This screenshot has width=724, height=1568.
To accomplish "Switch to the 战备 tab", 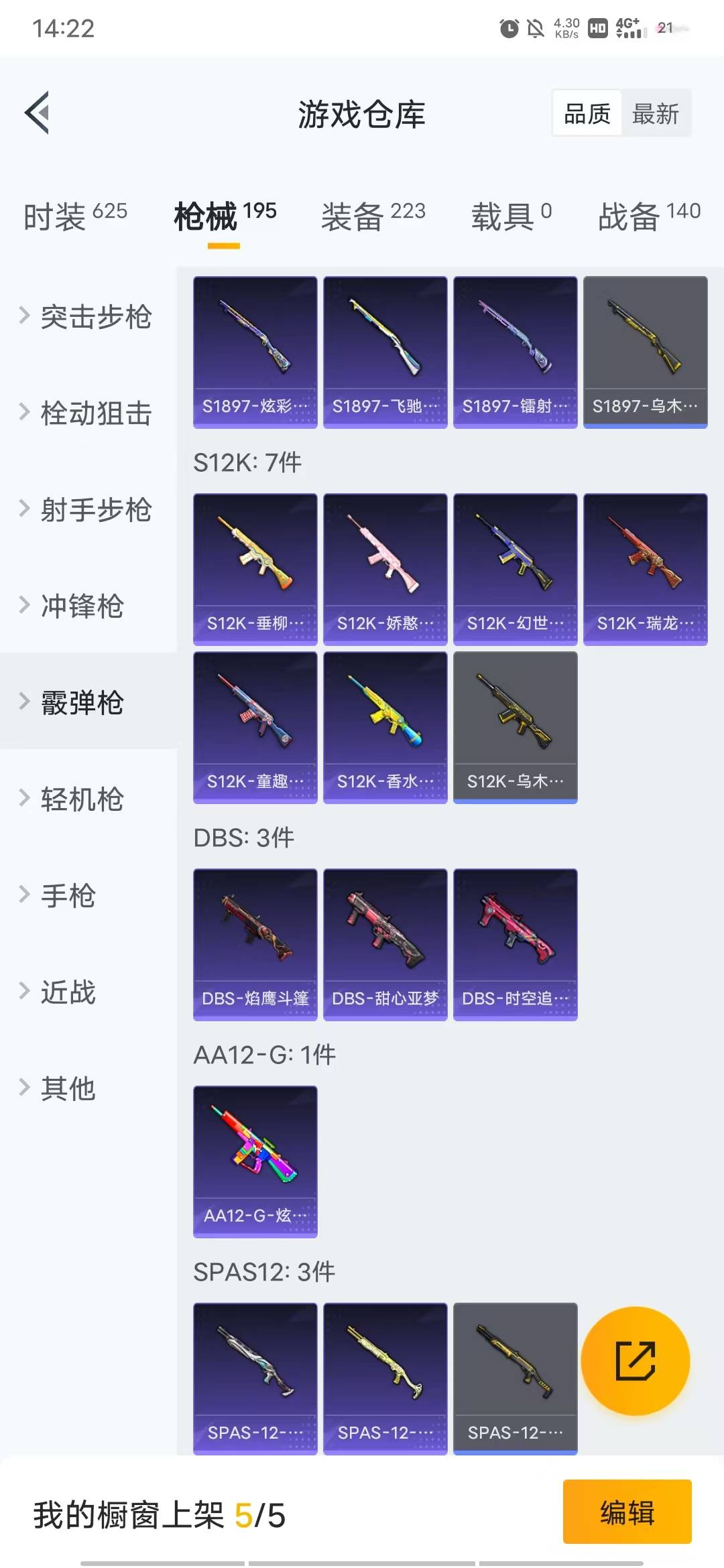I will click(x=648, y=216).
